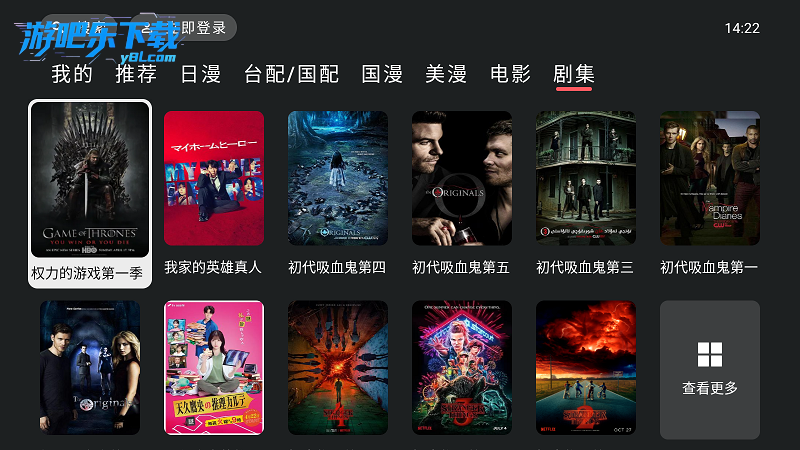Switch to the 我的 tab
800x450 pixels.
(72, 73)
